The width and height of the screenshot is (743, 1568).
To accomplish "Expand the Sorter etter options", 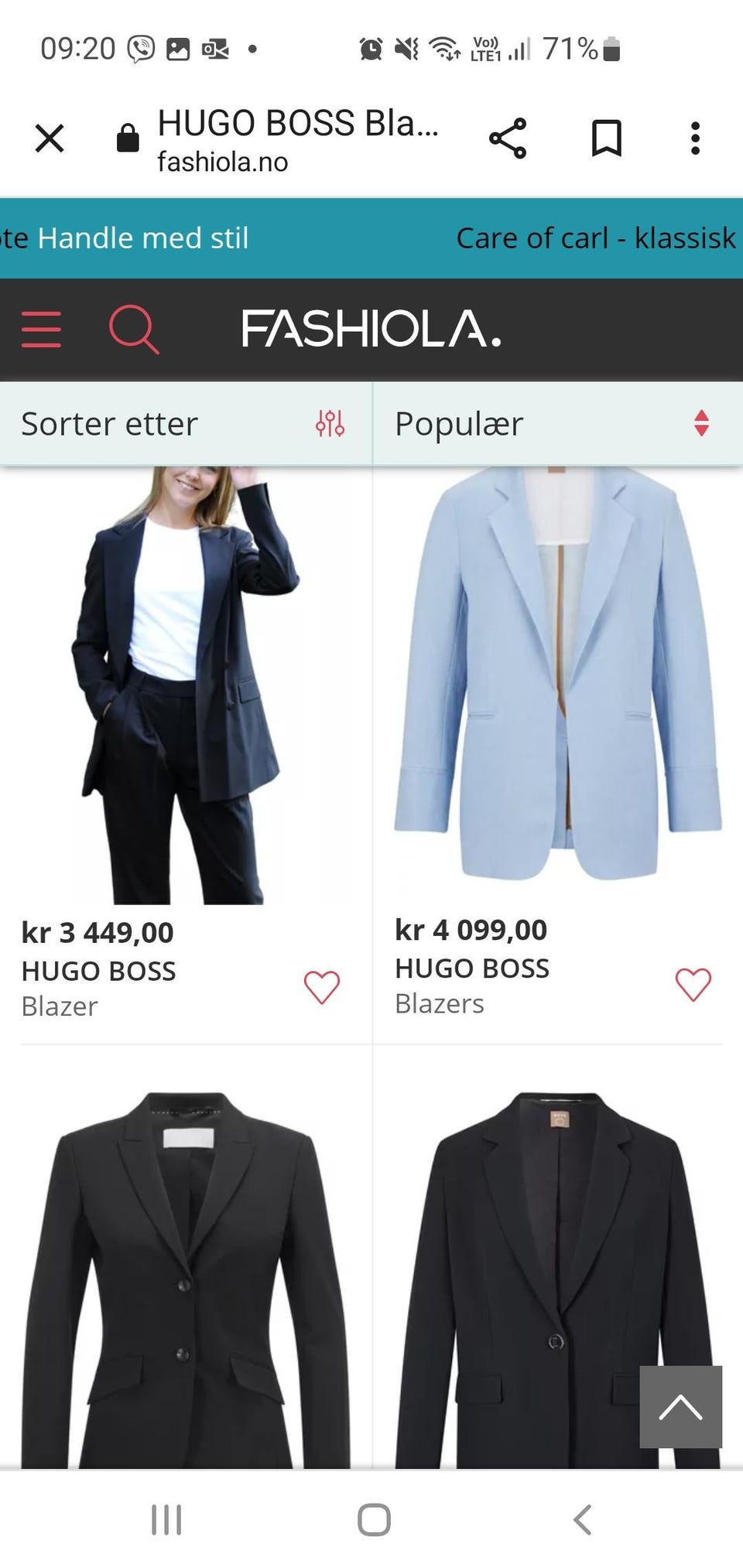I will pos(110,423).
